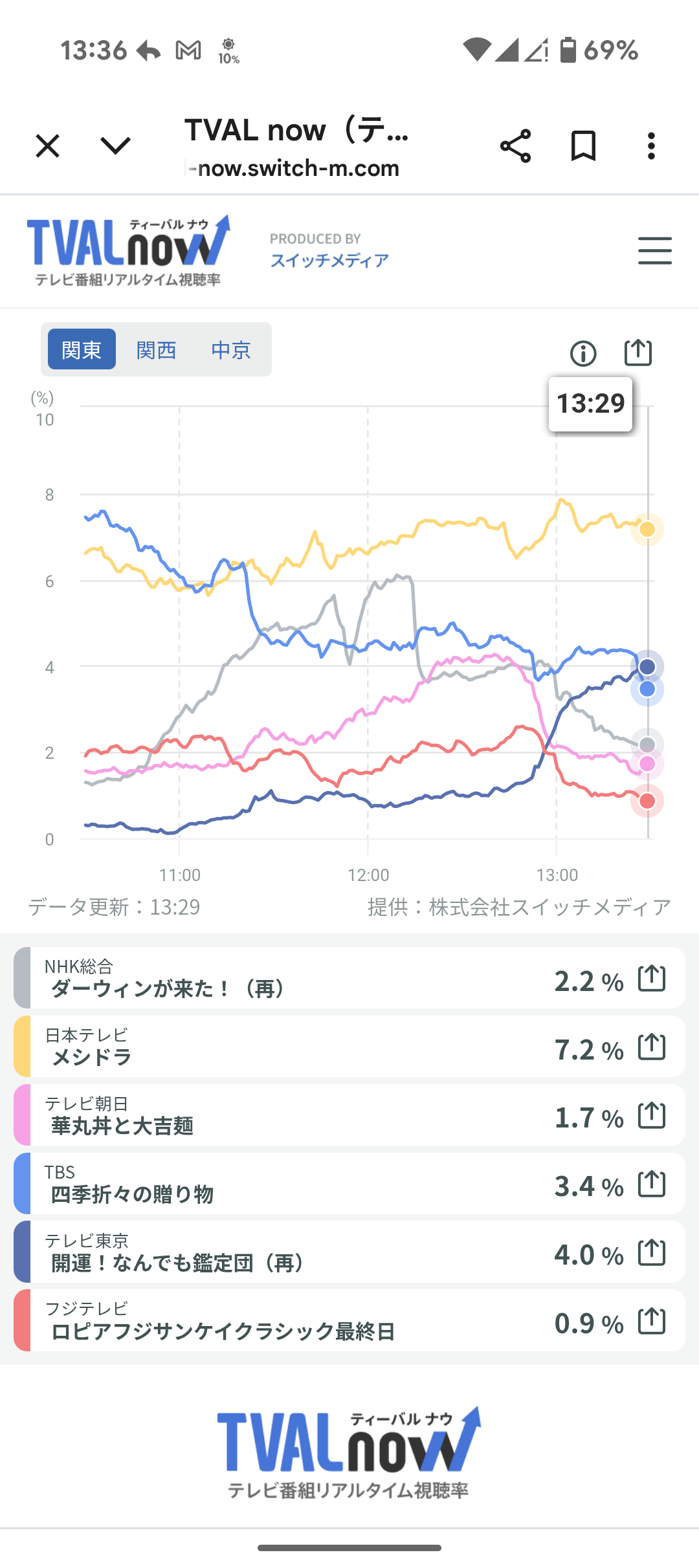699x1568 pixels.
Task: Switch to the 中京 region tab
Action: (231, 349)
